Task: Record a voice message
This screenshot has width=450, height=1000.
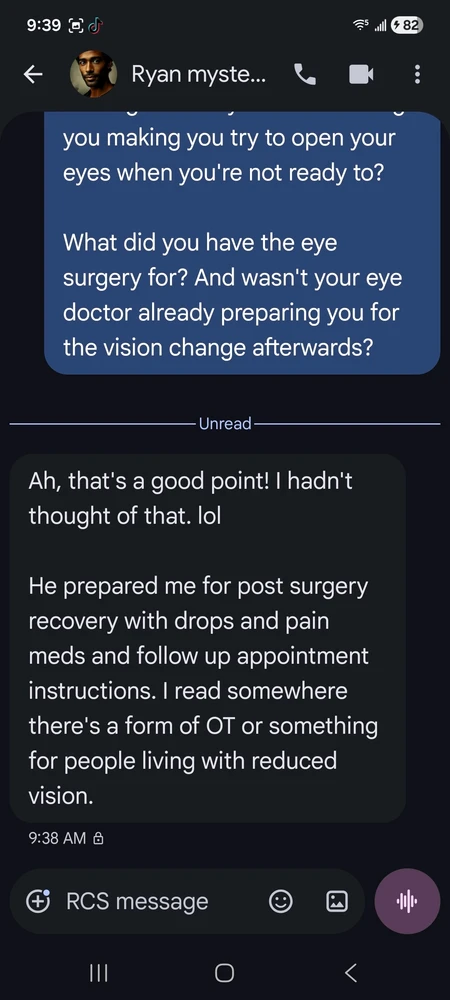Action: point(407,901)
